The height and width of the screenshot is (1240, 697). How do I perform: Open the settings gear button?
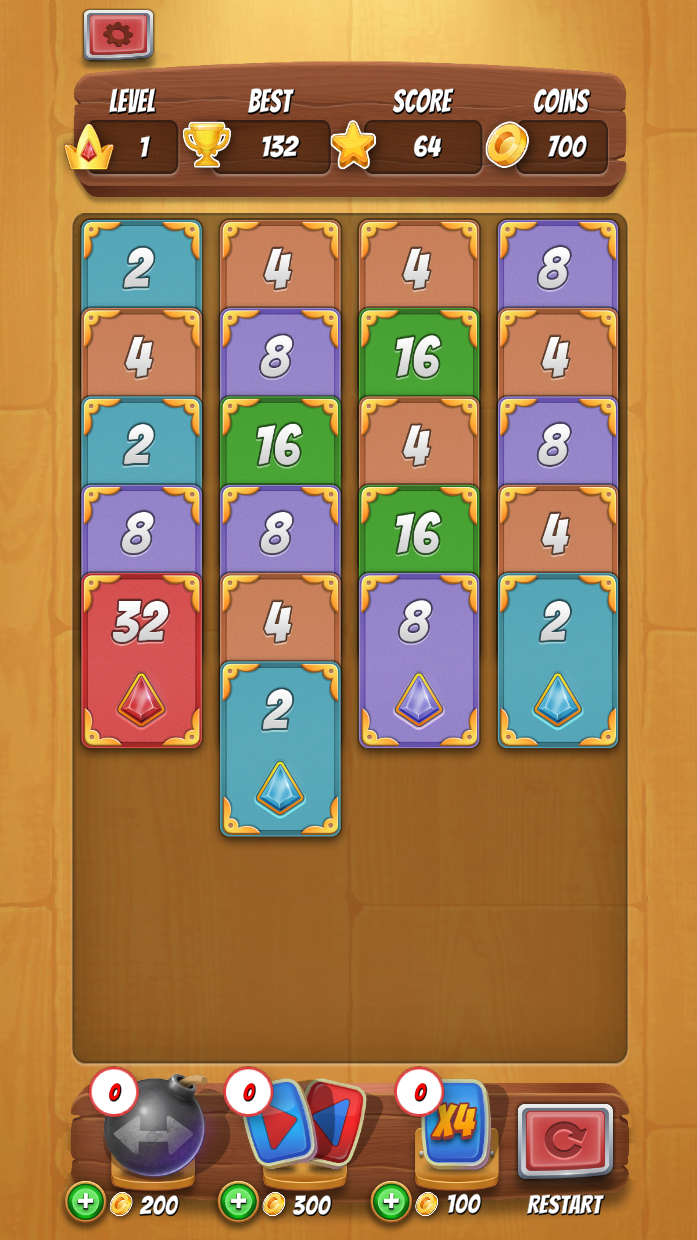118,35
